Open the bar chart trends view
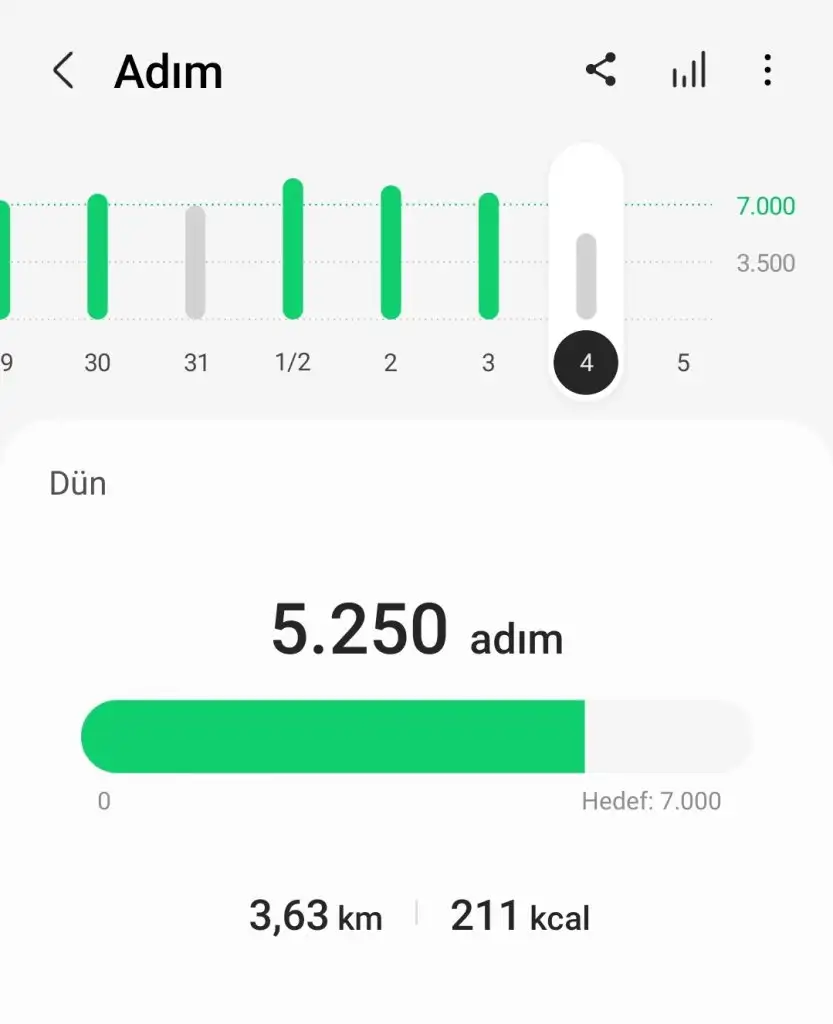The image size is (833, 1024). pyautogui.click(x=689, y=71)
